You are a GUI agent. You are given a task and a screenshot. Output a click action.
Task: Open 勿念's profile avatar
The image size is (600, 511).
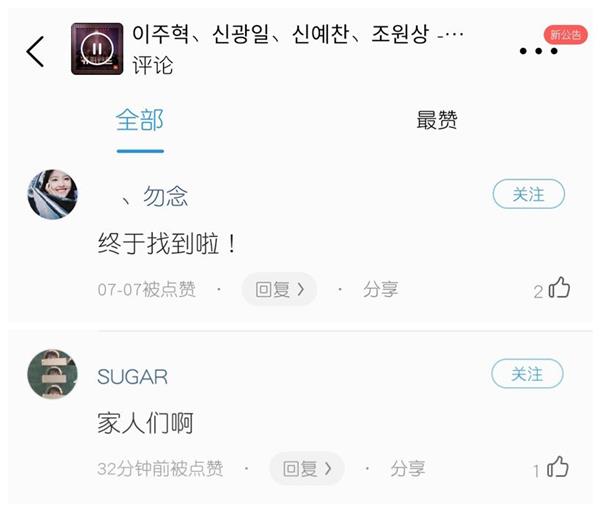click(53, 195)
